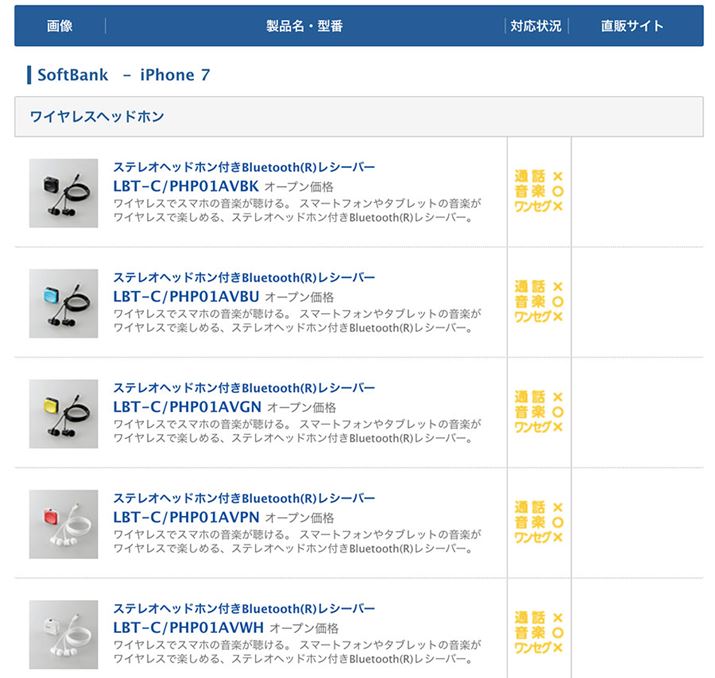The image size is (715, 678).
Task: Open the LBT-C/PHP01AVGN product link
Action: pos(186,407)
